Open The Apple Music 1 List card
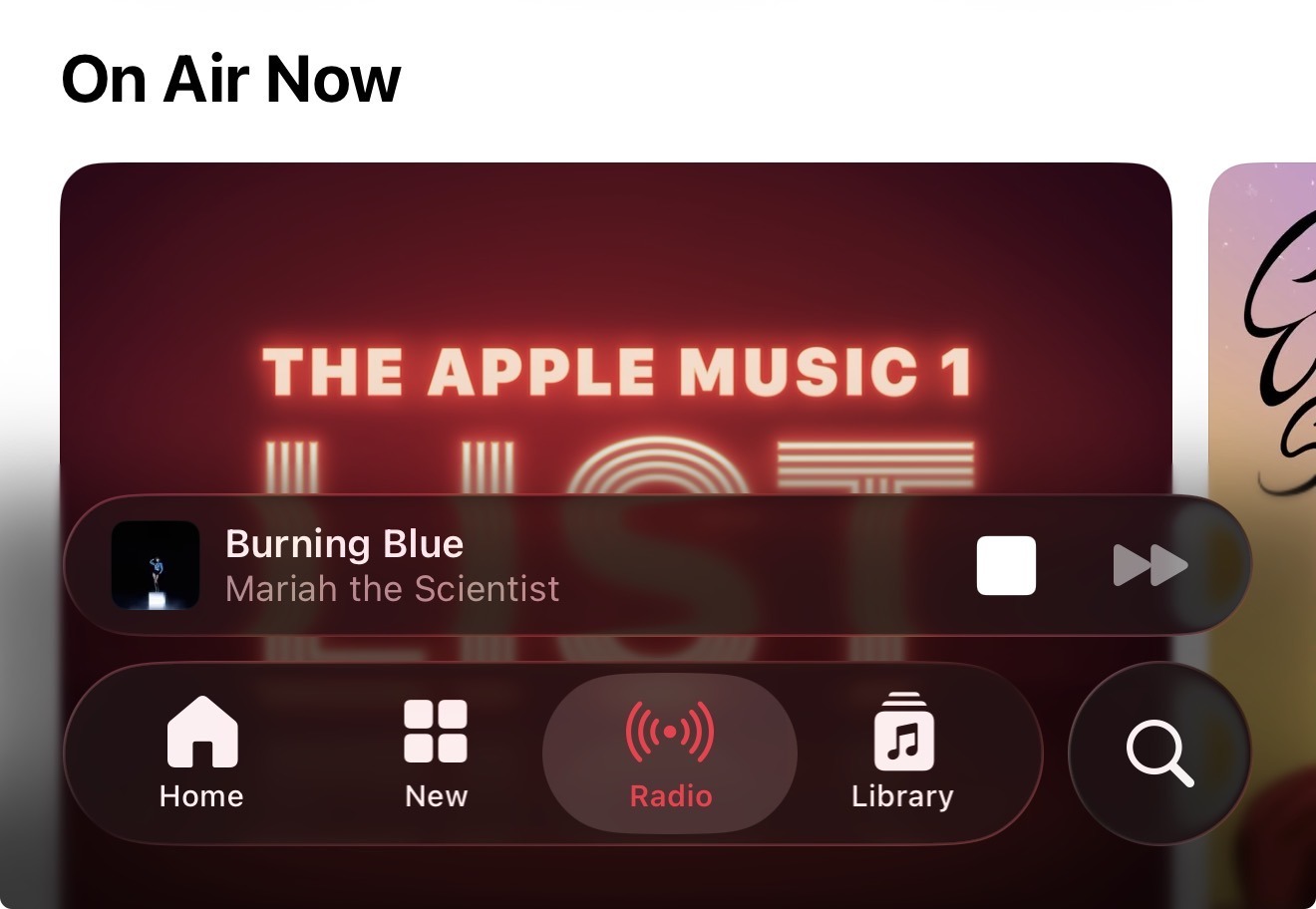 pyautogui.click(x=615, y=329)
